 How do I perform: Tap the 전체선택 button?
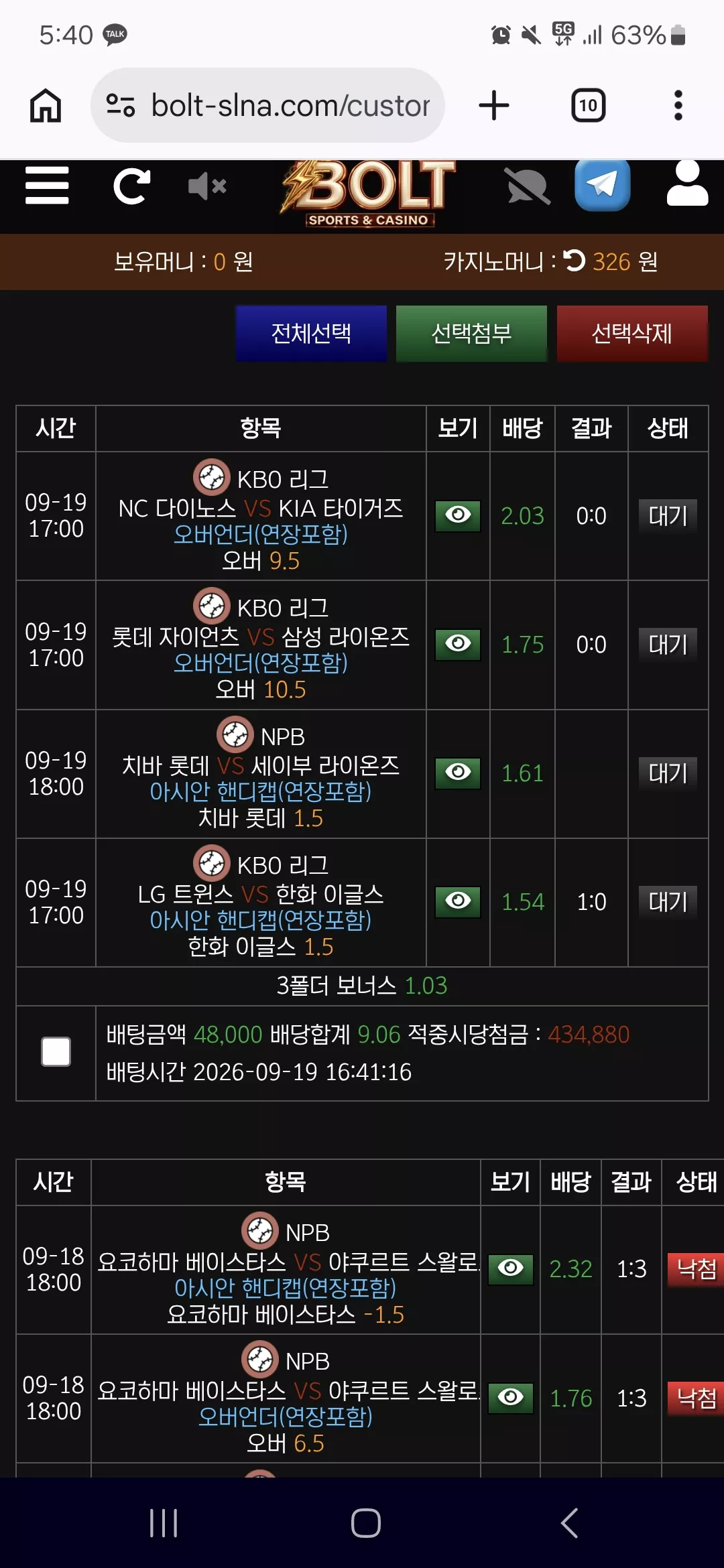point(311,334)
